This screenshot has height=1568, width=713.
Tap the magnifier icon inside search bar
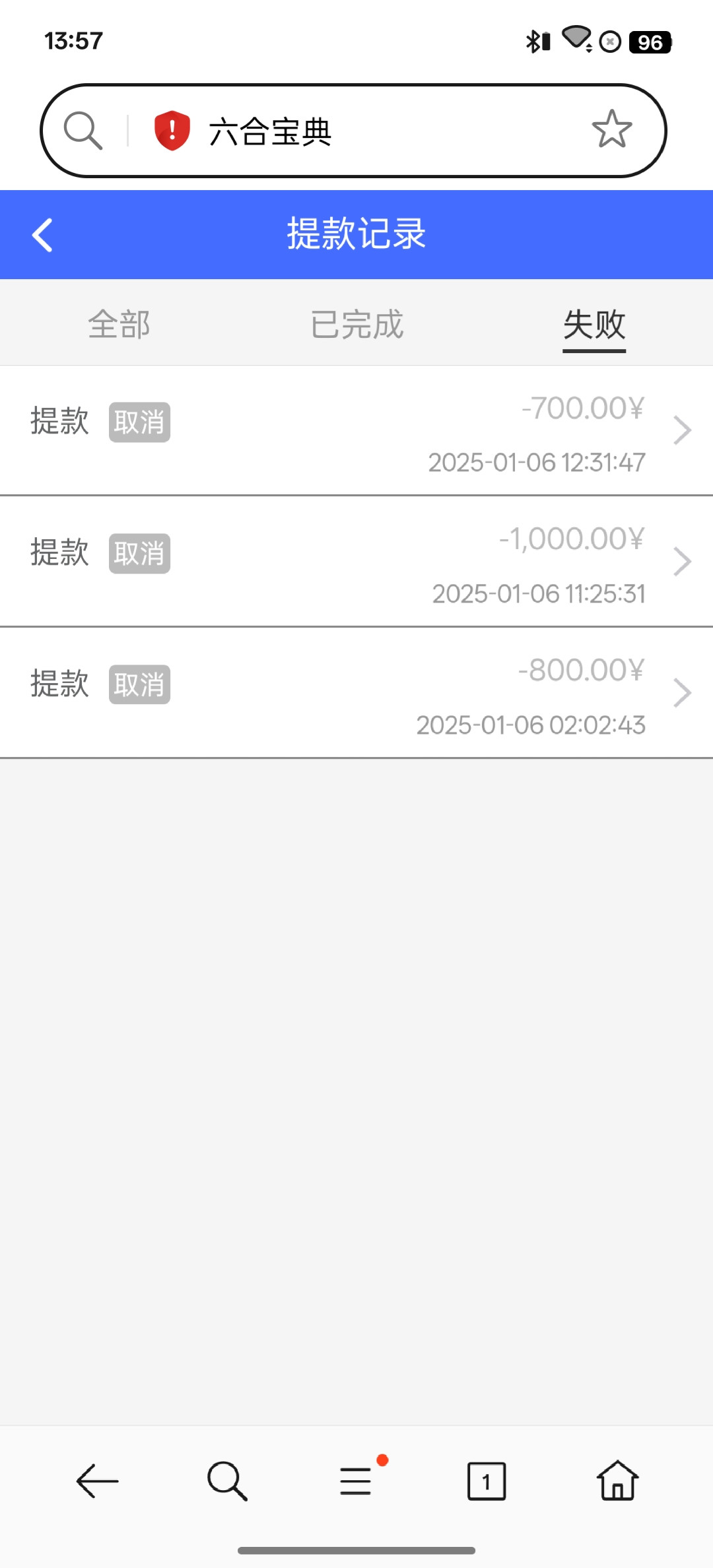(82, 129)
